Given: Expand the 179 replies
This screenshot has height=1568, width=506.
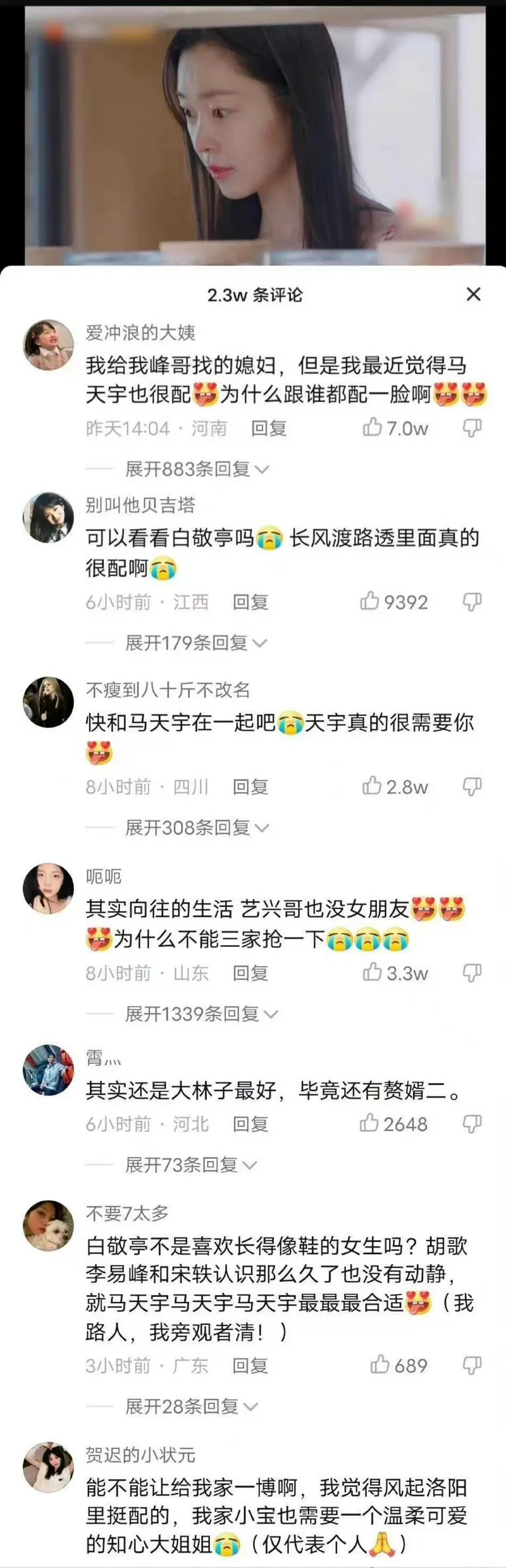Looking at the screenshot, I should point(195,643).
